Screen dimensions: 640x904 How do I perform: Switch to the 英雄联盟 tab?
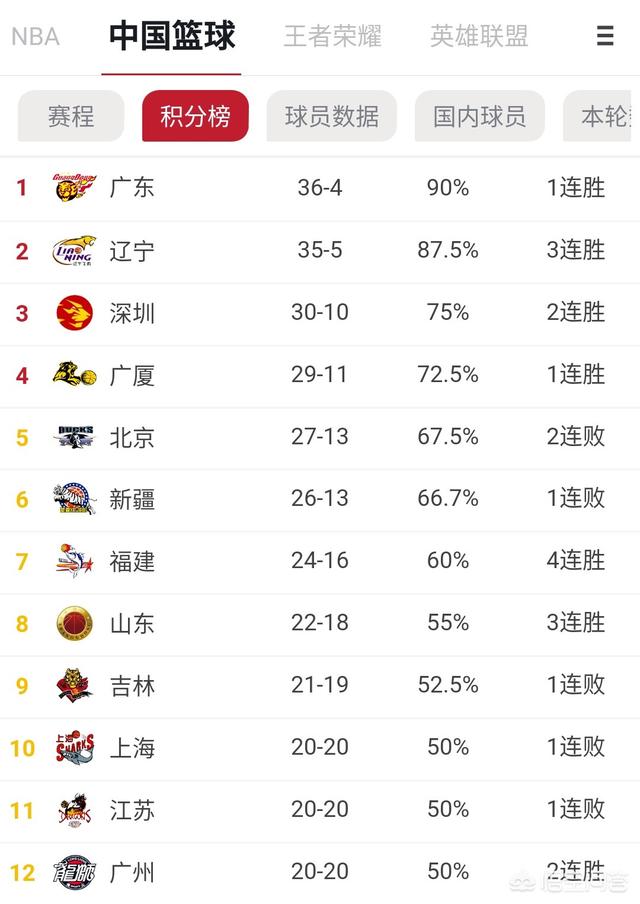coord(477,37)
